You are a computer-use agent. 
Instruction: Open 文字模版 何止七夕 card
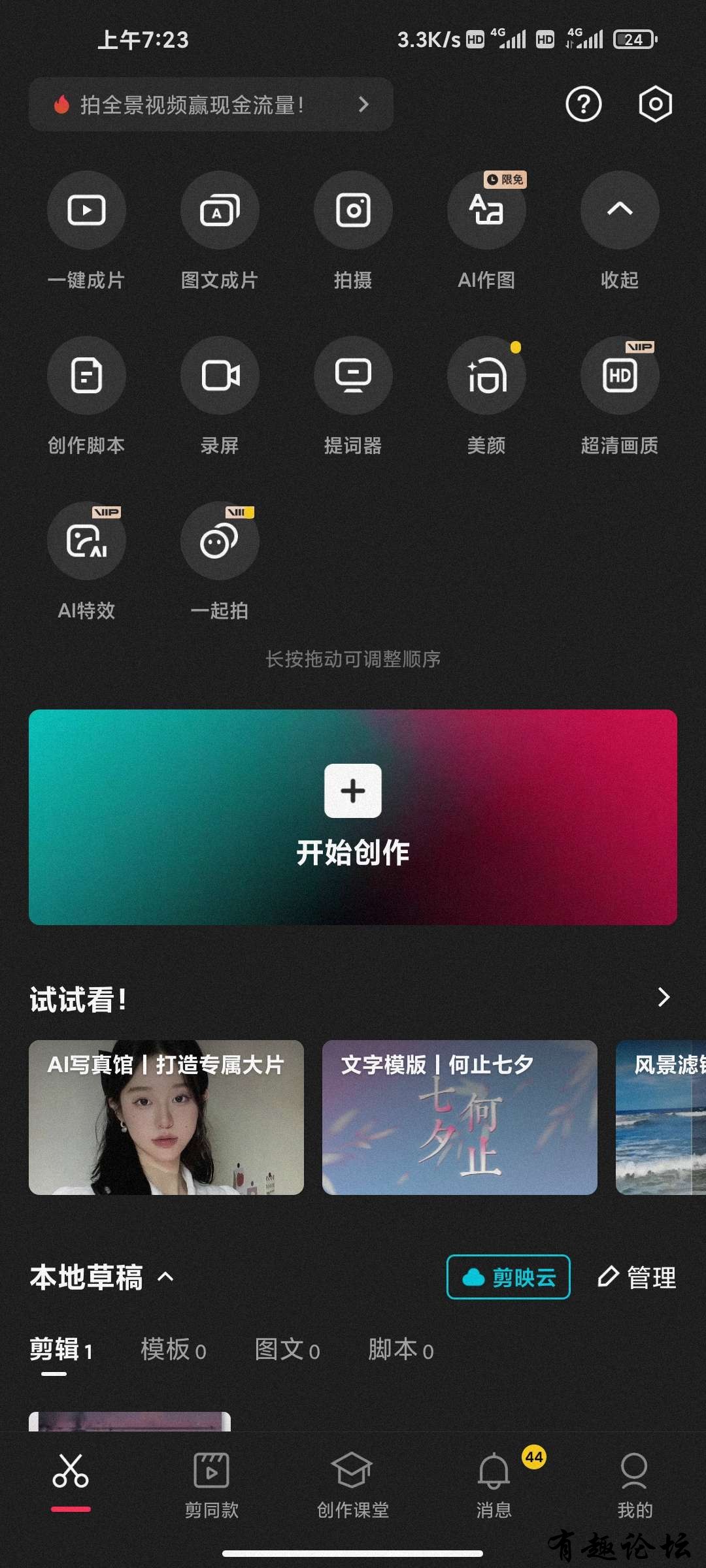click(x=460, y=1117)
